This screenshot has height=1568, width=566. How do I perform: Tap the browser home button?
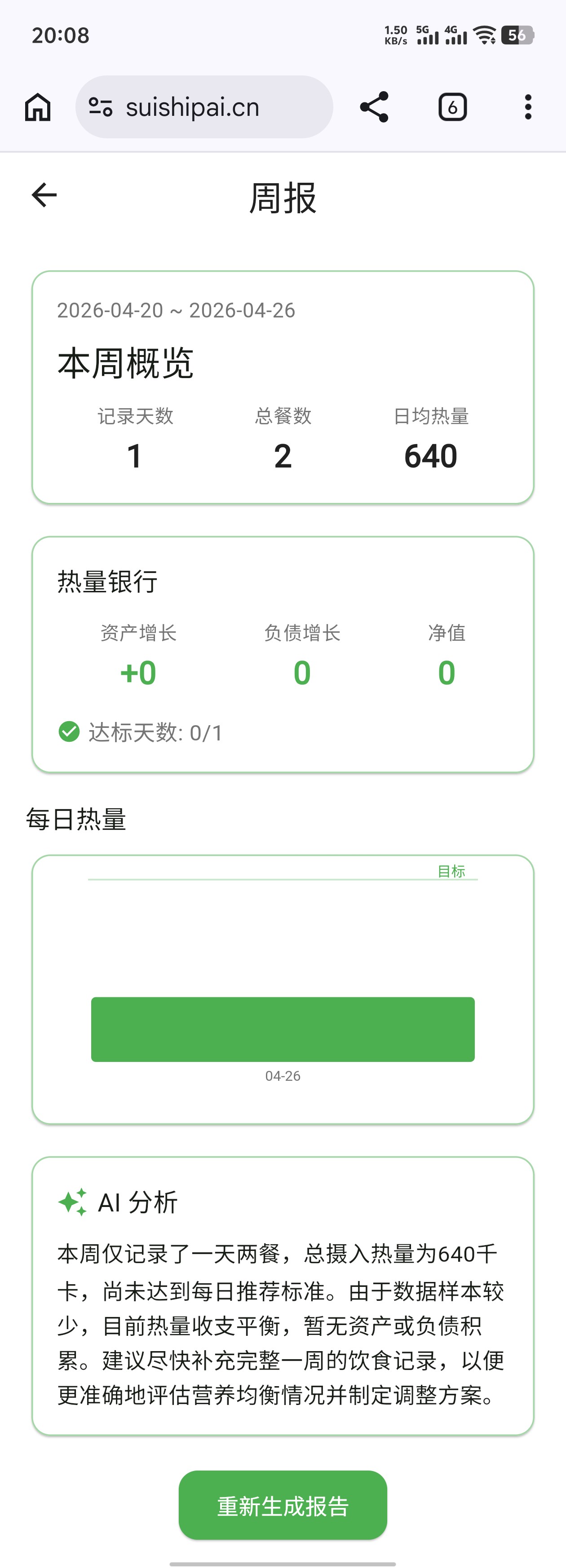pyautogui.click(x=38, y=107)
